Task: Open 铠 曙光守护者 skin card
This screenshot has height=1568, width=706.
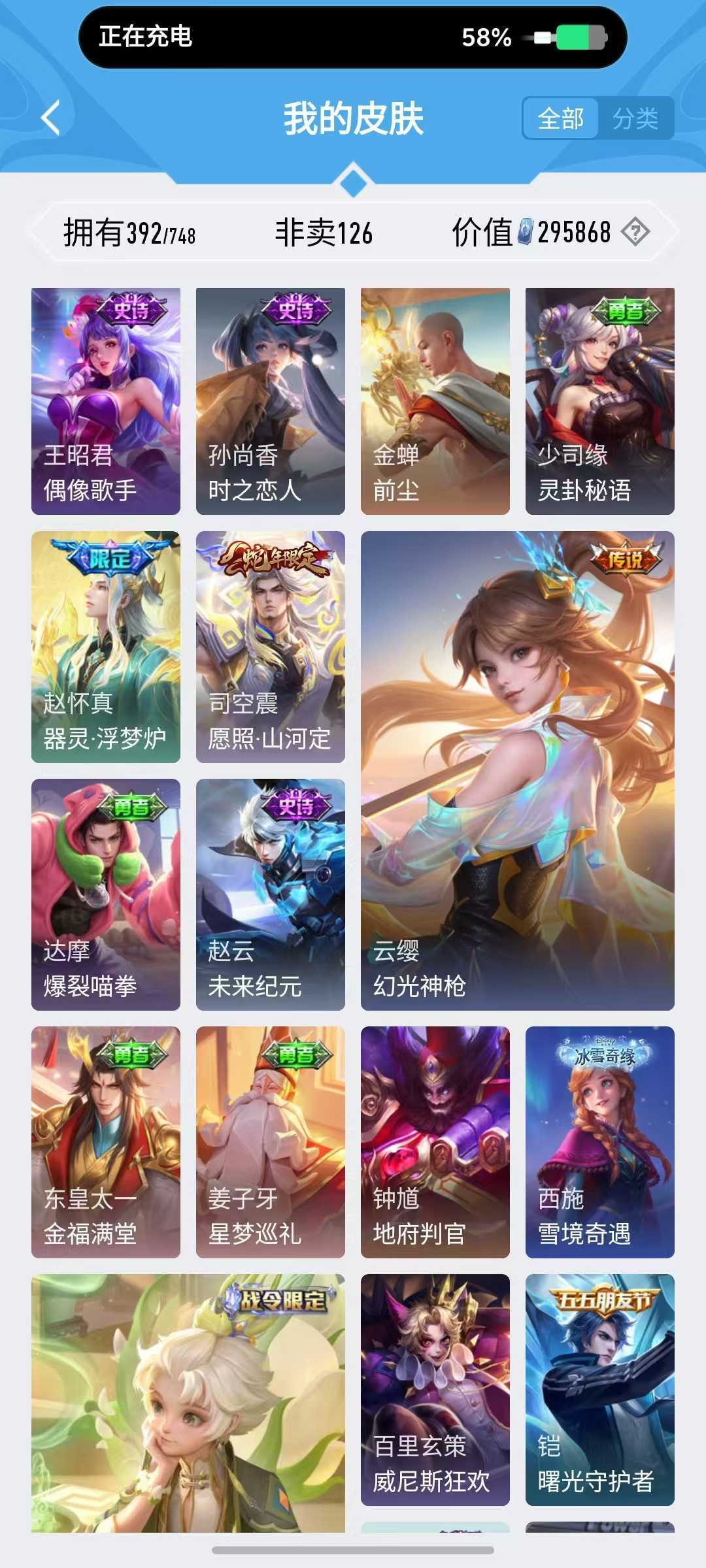Action: click(x=600, y=1390)
